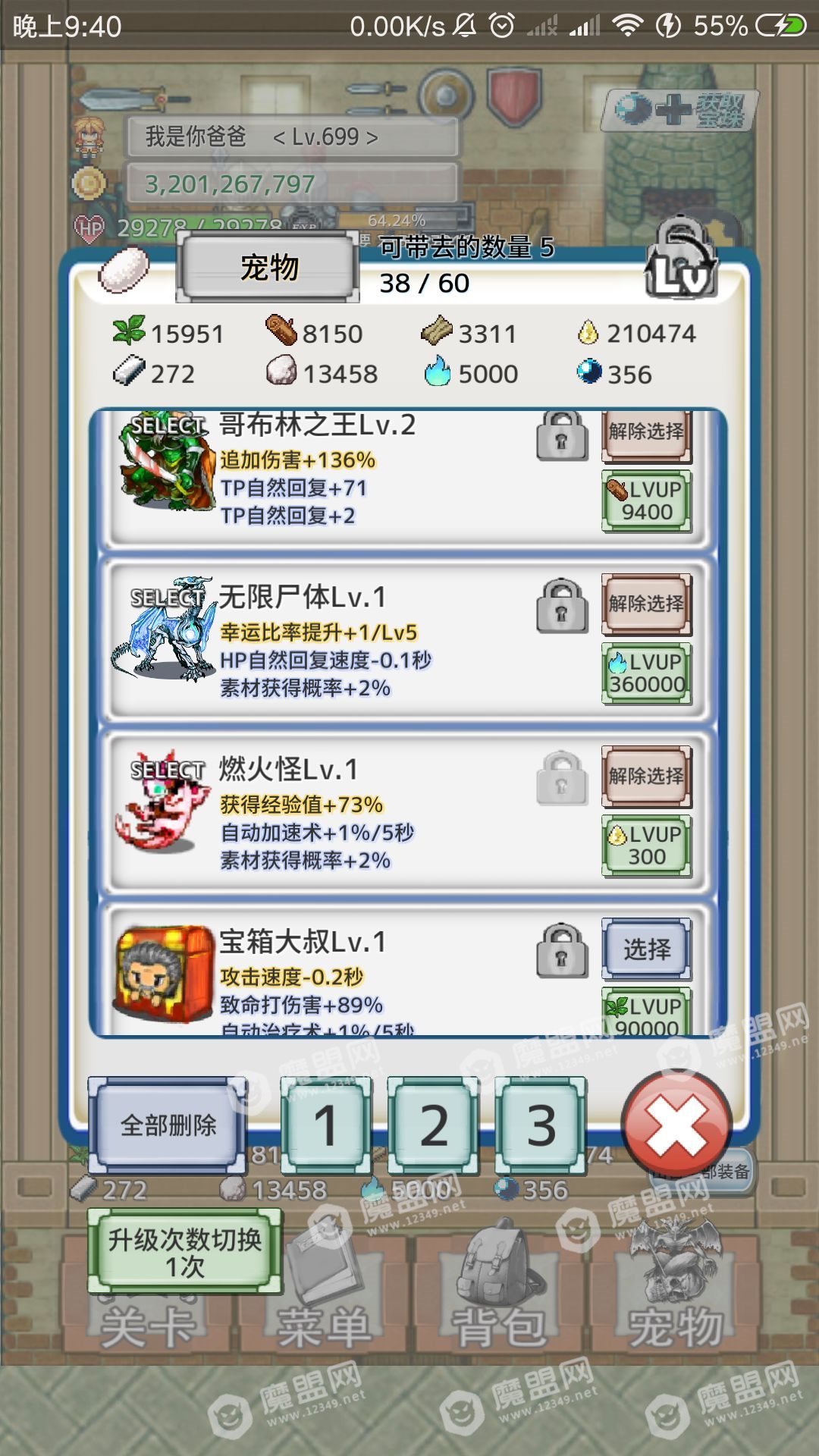Tap 升级次数切换 1次 button

[184, 1251]
